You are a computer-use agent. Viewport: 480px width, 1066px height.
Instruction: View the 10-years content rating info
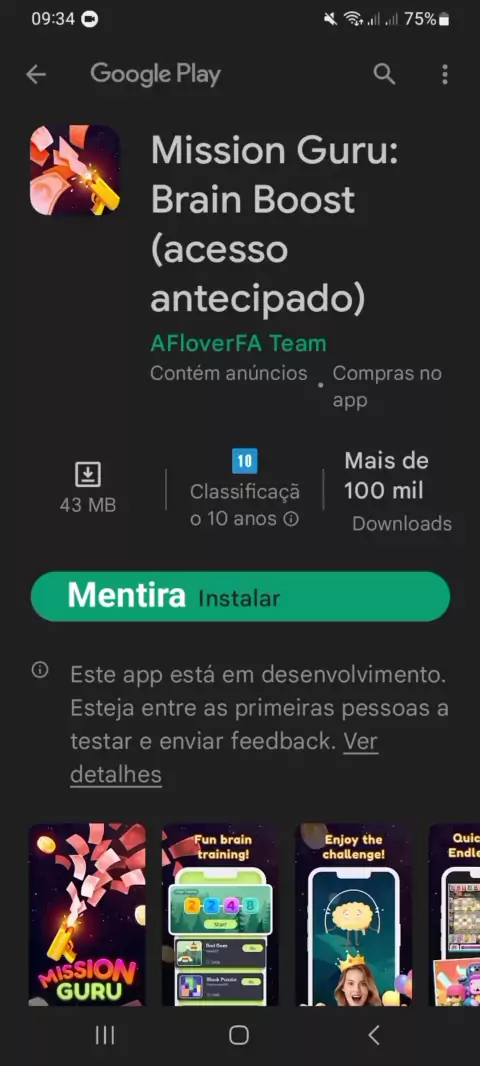tap(245, 489)
